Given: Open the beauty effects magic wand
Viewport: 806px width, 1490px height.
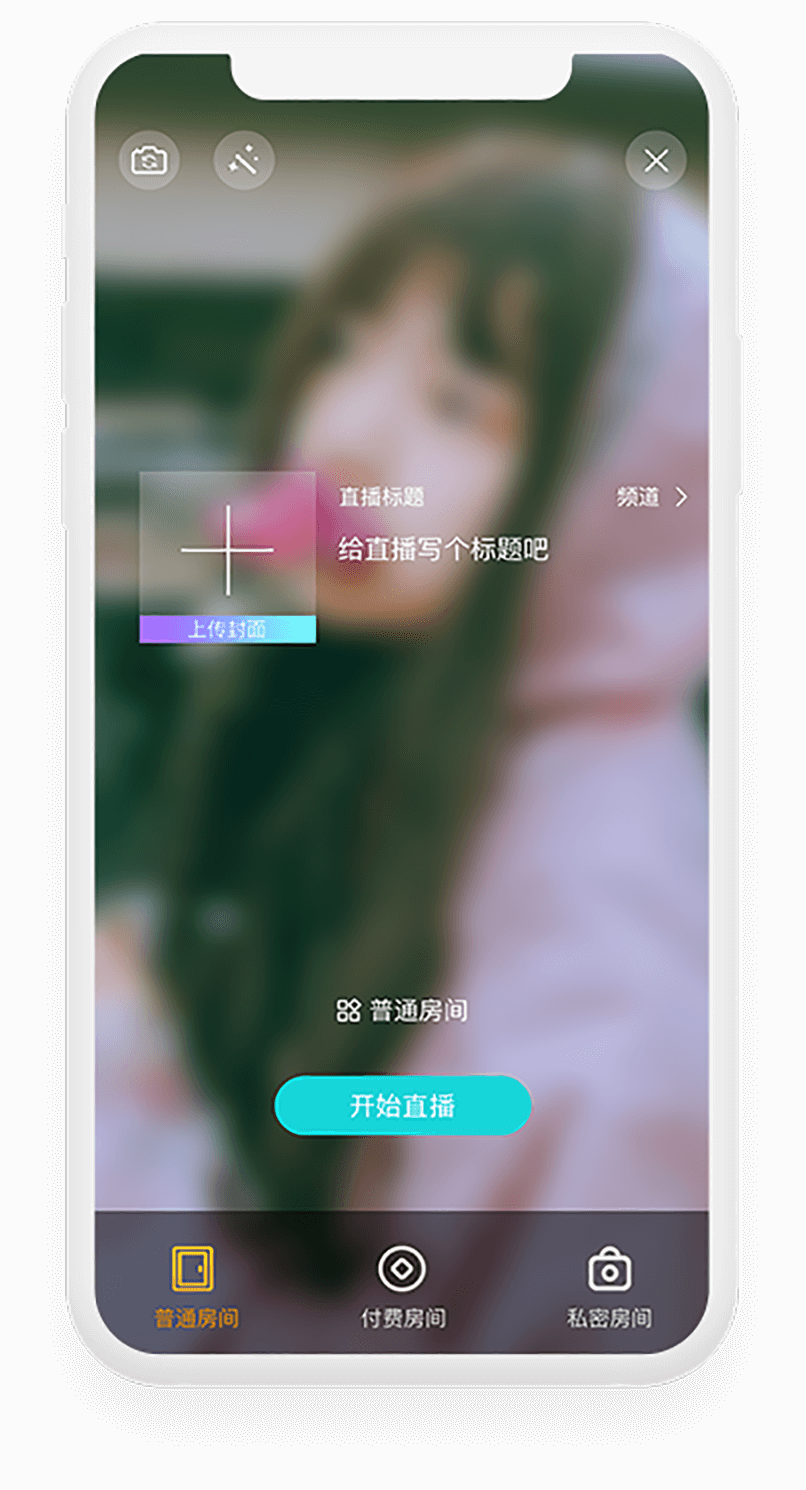Looking at the screenshot, I should click(x=243, y=160).
